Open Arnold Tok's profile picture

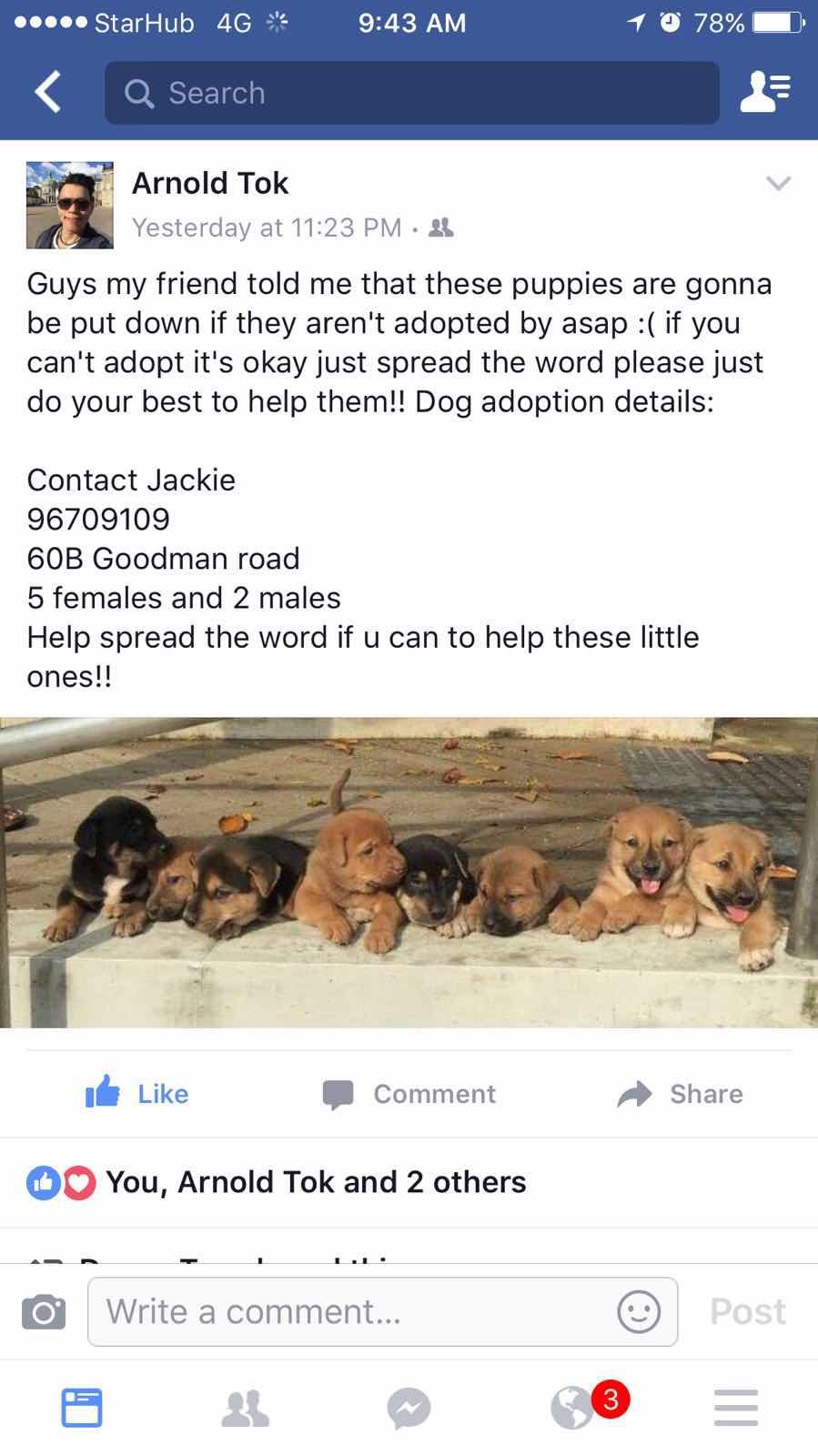click(70, 206)
